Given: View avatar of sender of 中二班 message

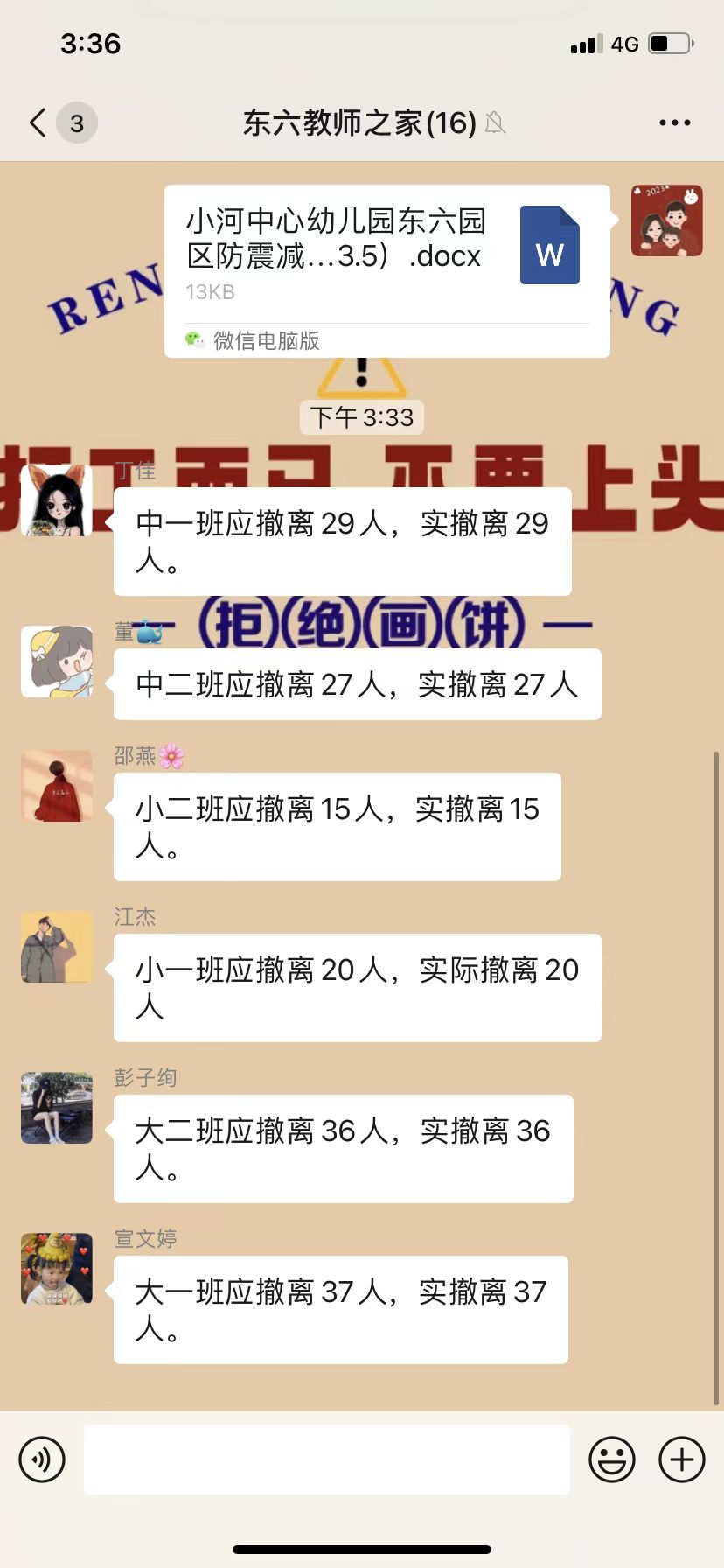Looking at the screenshot, I should click(x=57, y=661).
